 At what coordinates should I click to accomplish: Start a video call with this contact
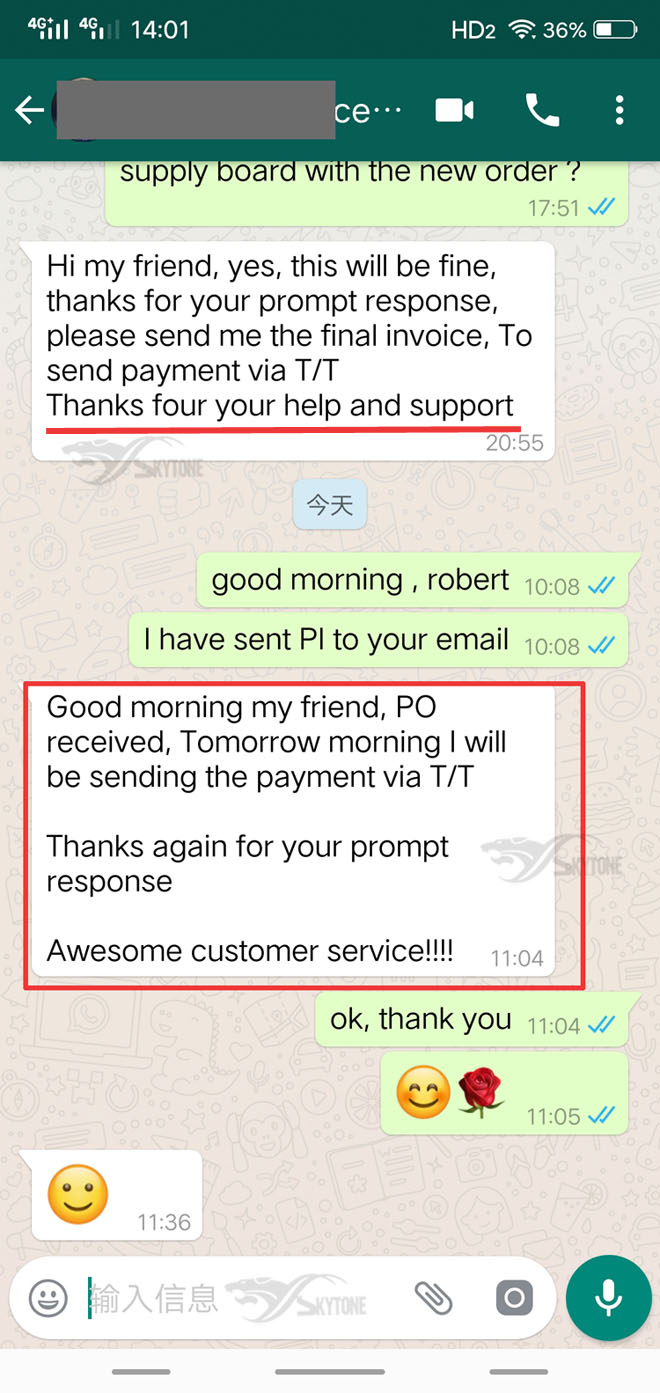(x=455, y=110)
